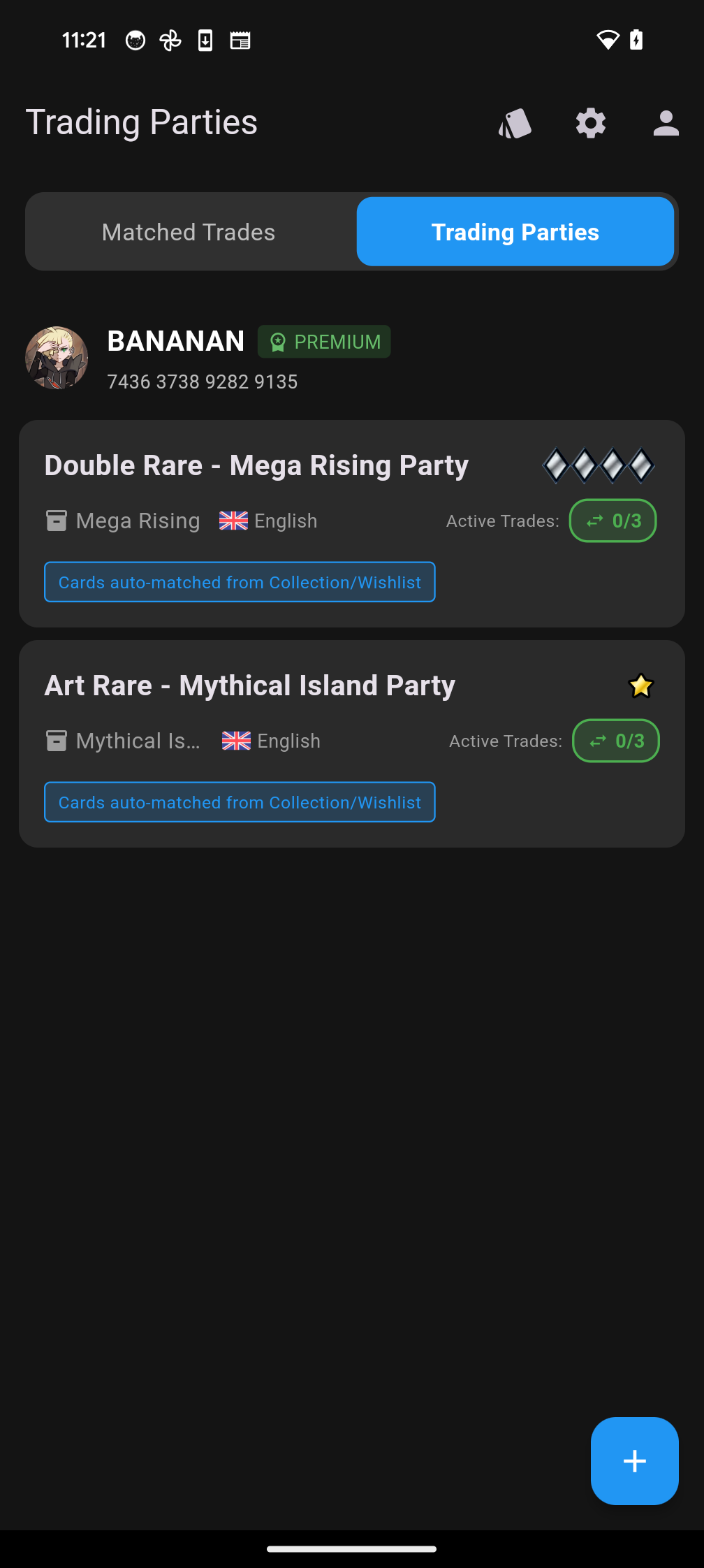Open the profile person icon
The image size is (704, 1568).
pos(664,123)
